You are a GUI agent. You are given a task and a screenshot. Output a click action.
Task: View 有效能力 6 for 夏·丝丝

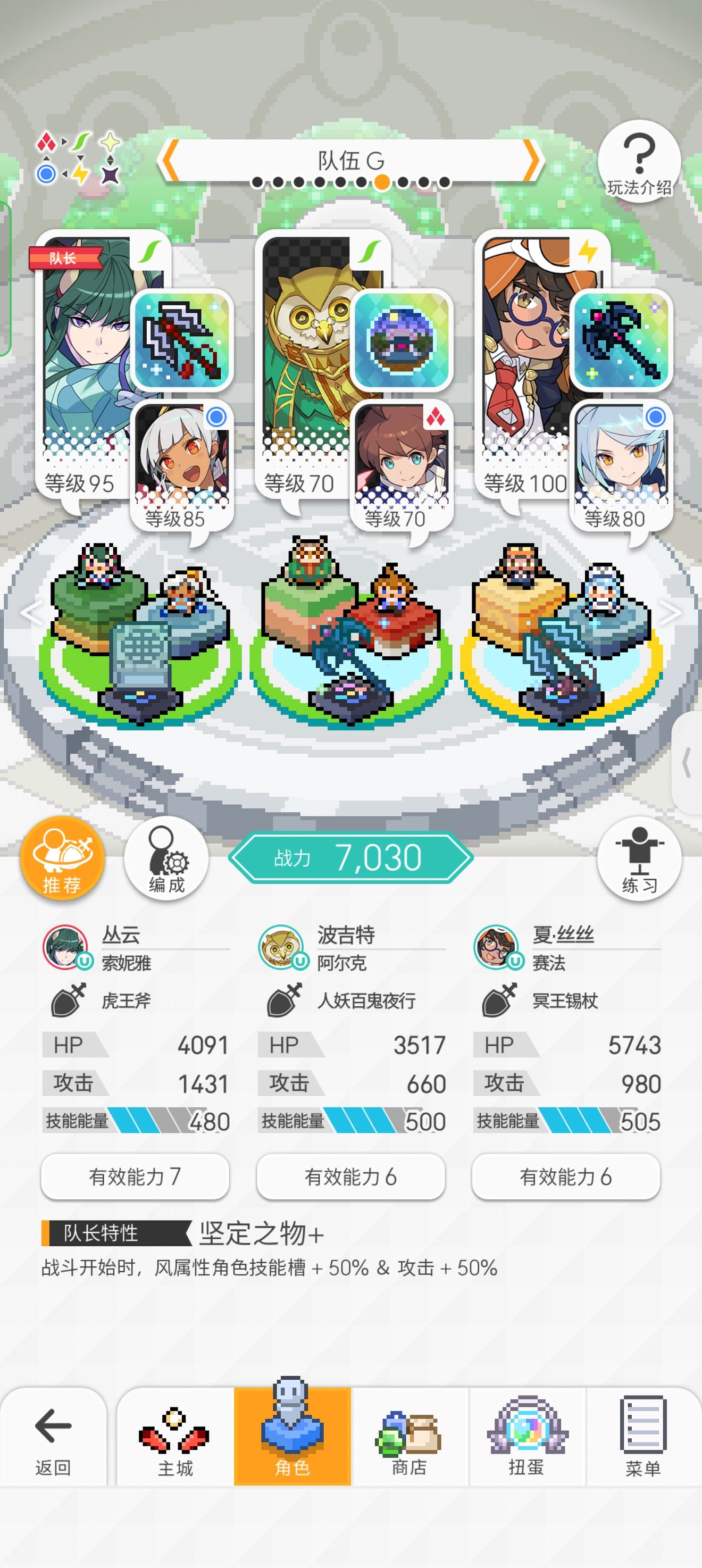566,1177
